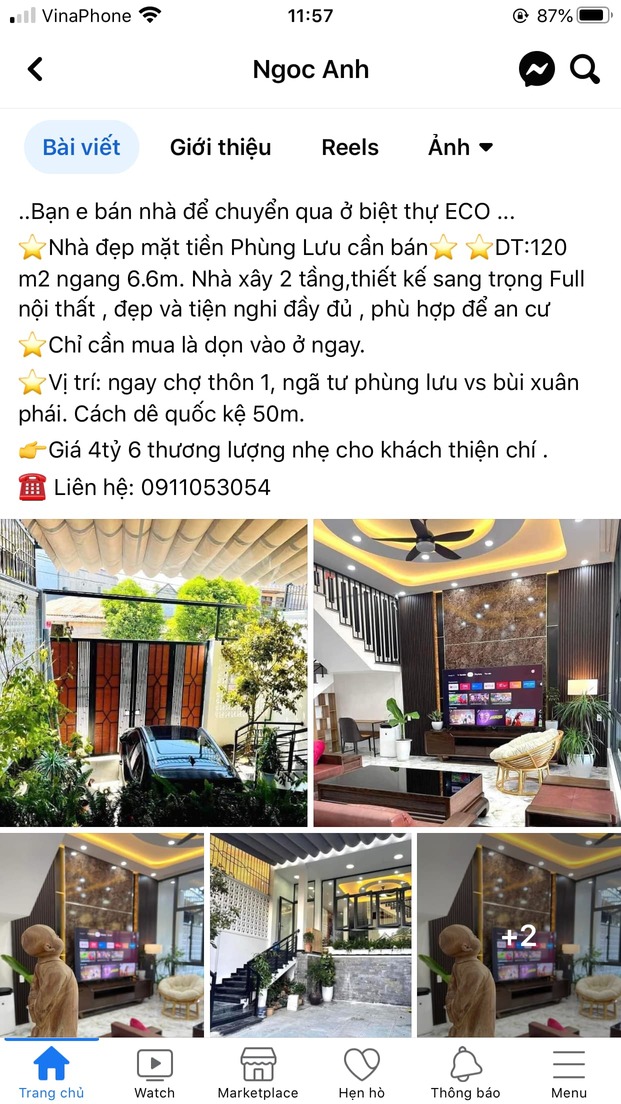Open Marketplace

point(258,1072)
